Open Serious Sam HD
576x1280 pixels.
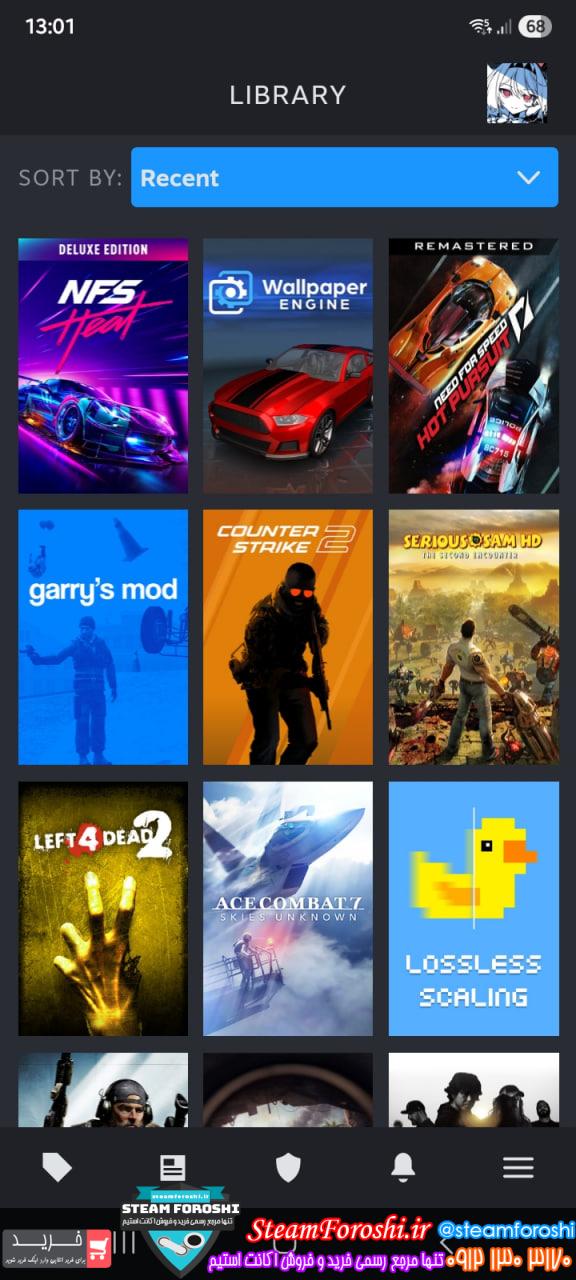474,637
